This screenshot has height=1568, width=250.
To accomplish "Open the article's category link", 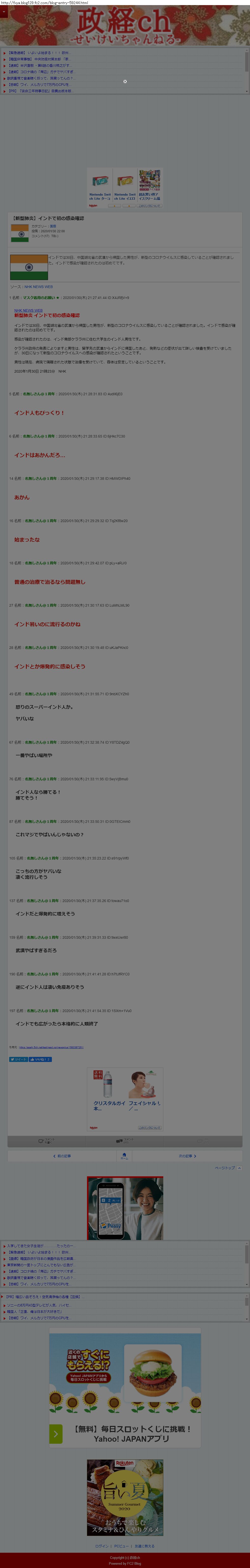I will pyautogui.click(x=53, y=226).
